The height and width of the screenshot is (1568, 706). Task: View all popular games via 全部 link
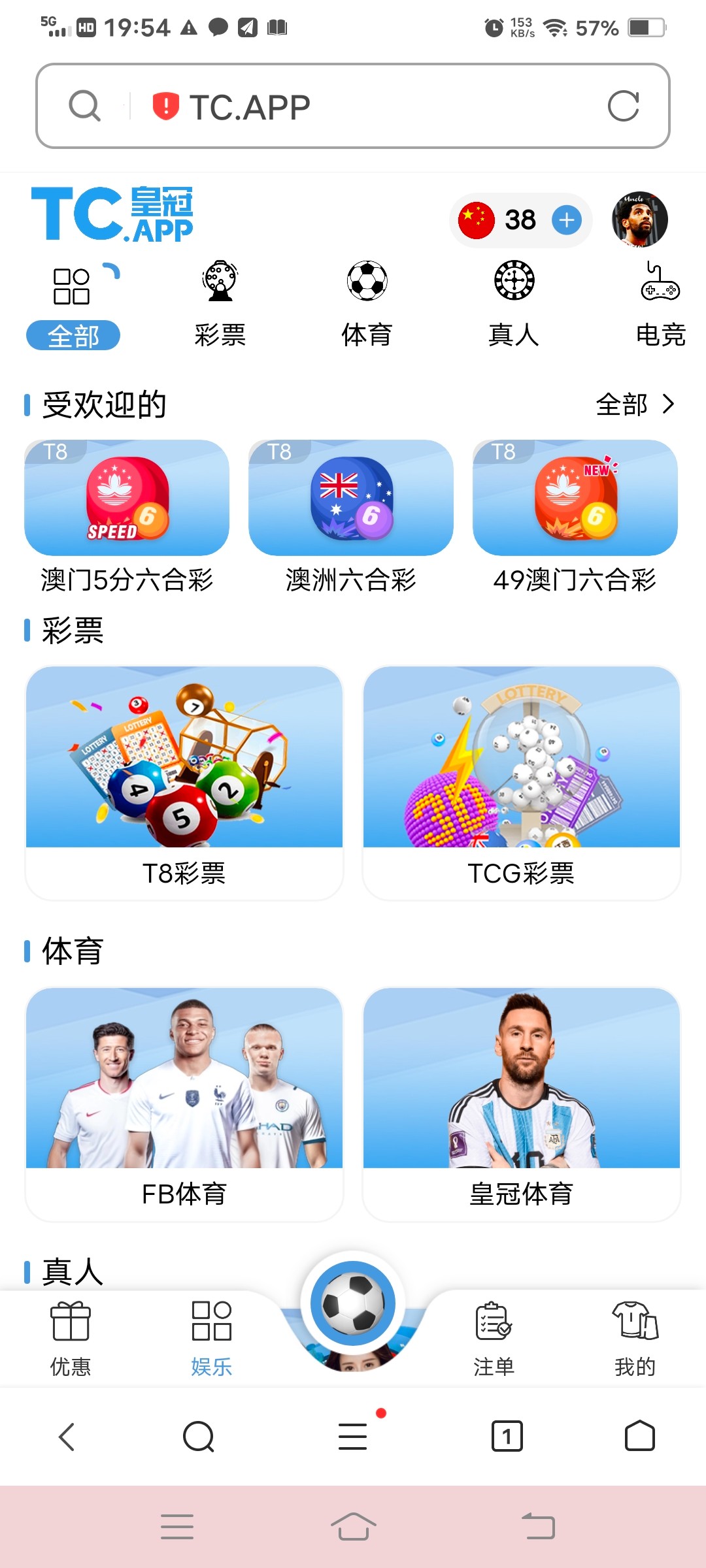(634, 404)
